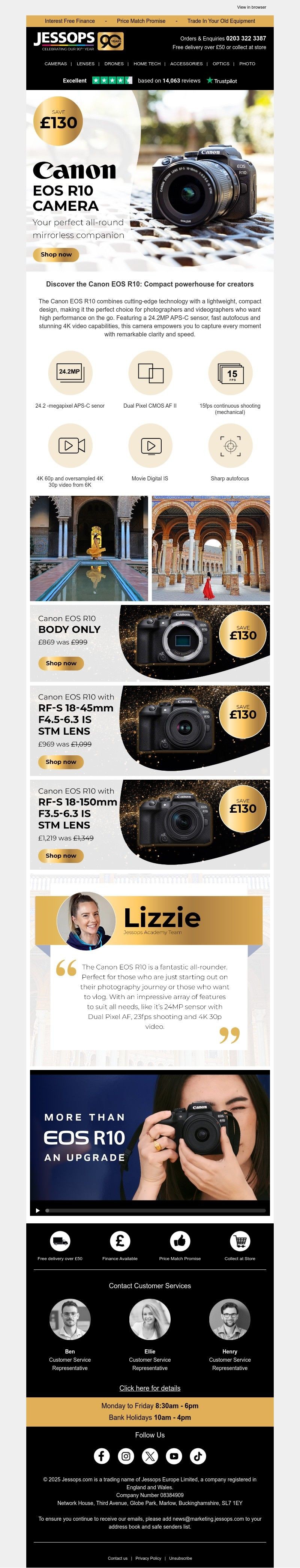The image size is (300, 1568).
Task: Open Jessops YouTube channel
Action: tap(174, 1456)
